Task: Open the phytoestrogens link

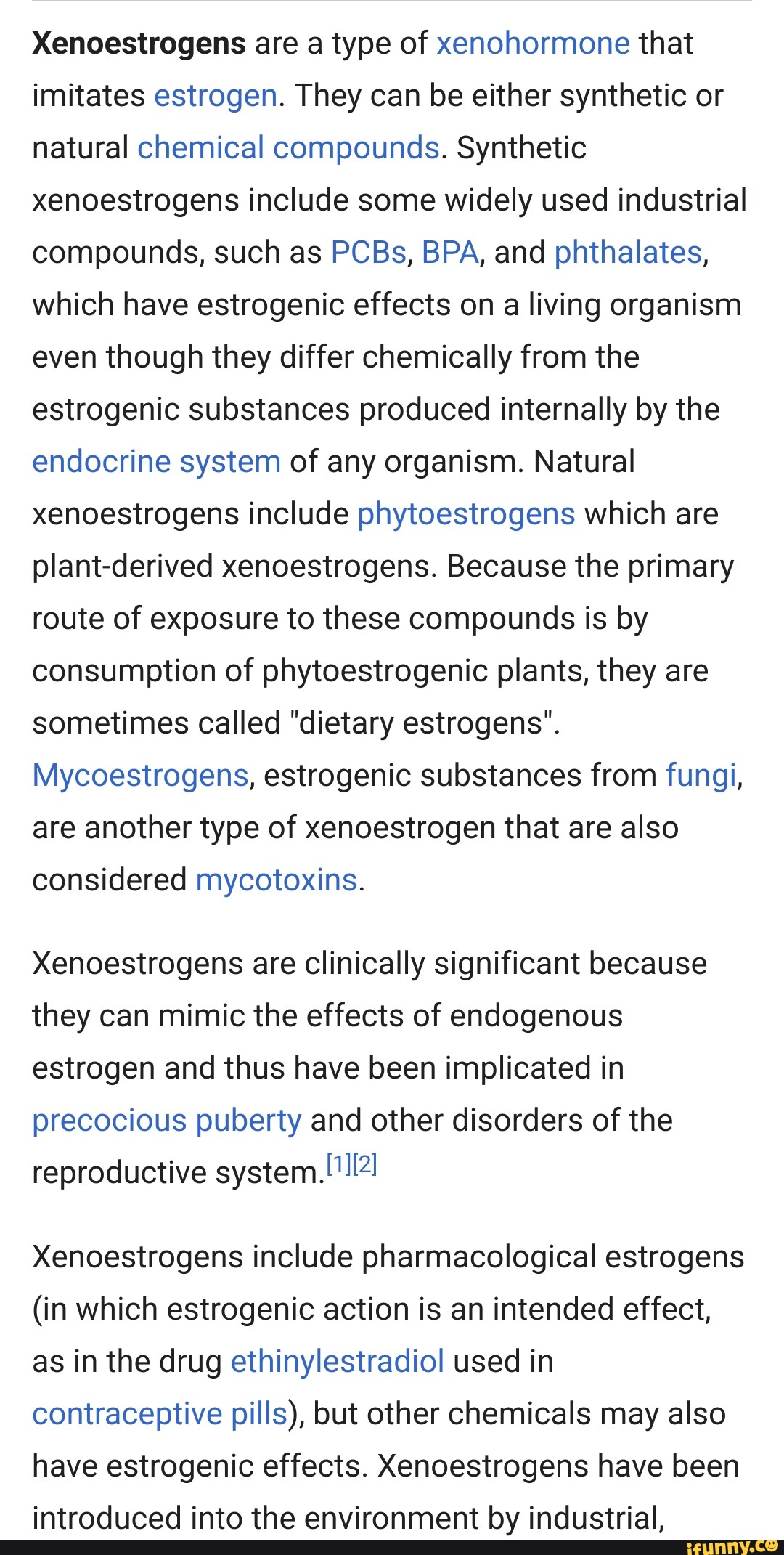Action: (x=466, y=514)
